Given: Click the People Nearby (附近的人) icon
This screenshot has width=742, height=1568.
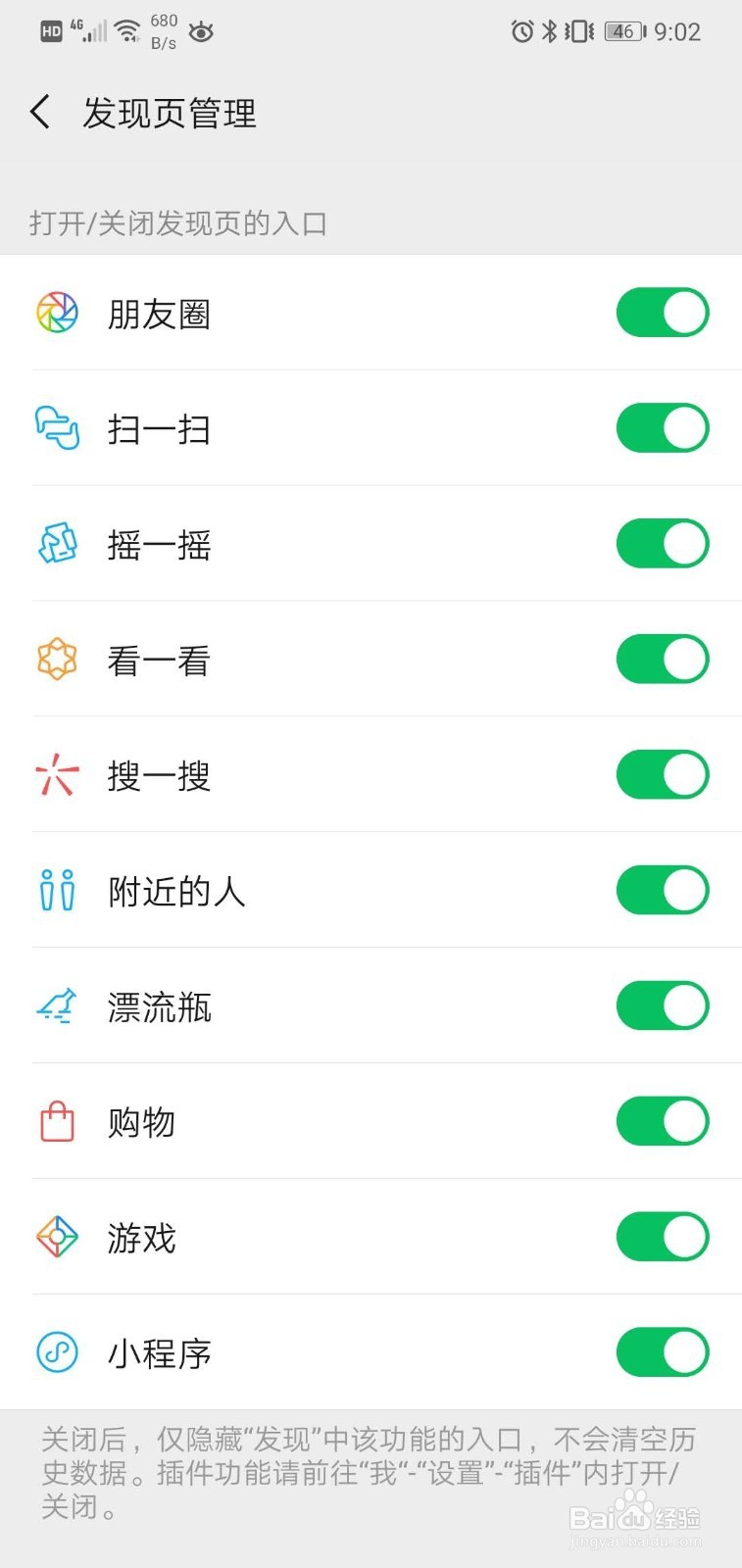Looking at the screenshot, I should coord(57,890).
